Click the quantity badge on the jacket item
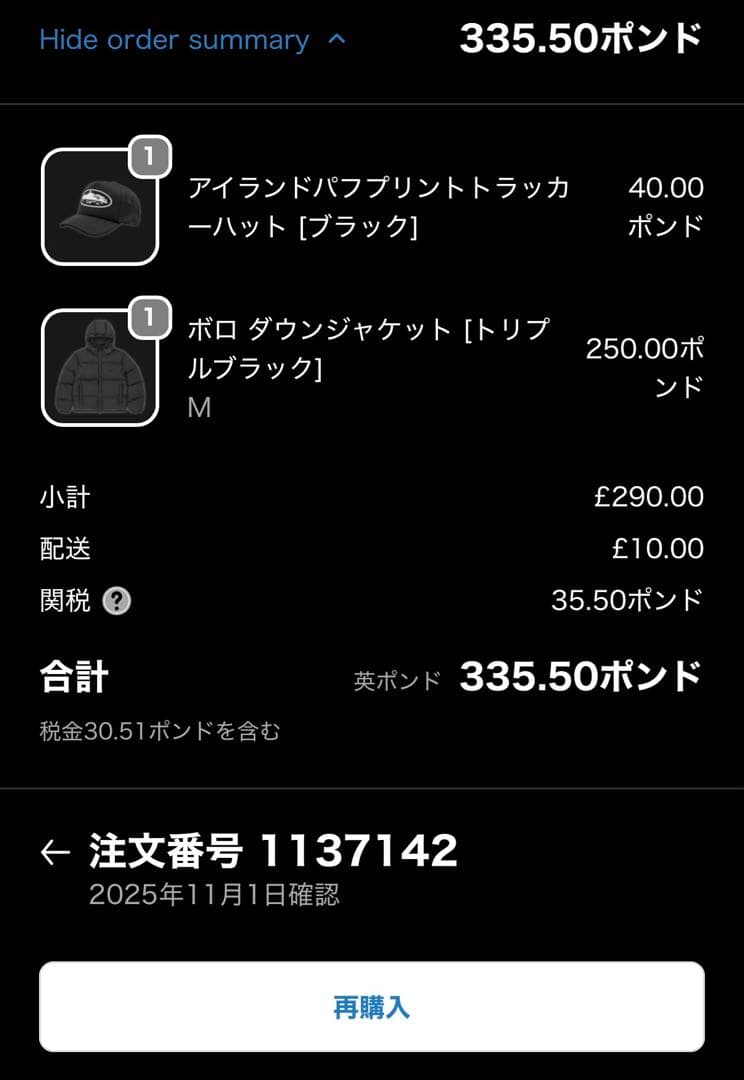This screenshot has height=1080, width=744. 150,315
